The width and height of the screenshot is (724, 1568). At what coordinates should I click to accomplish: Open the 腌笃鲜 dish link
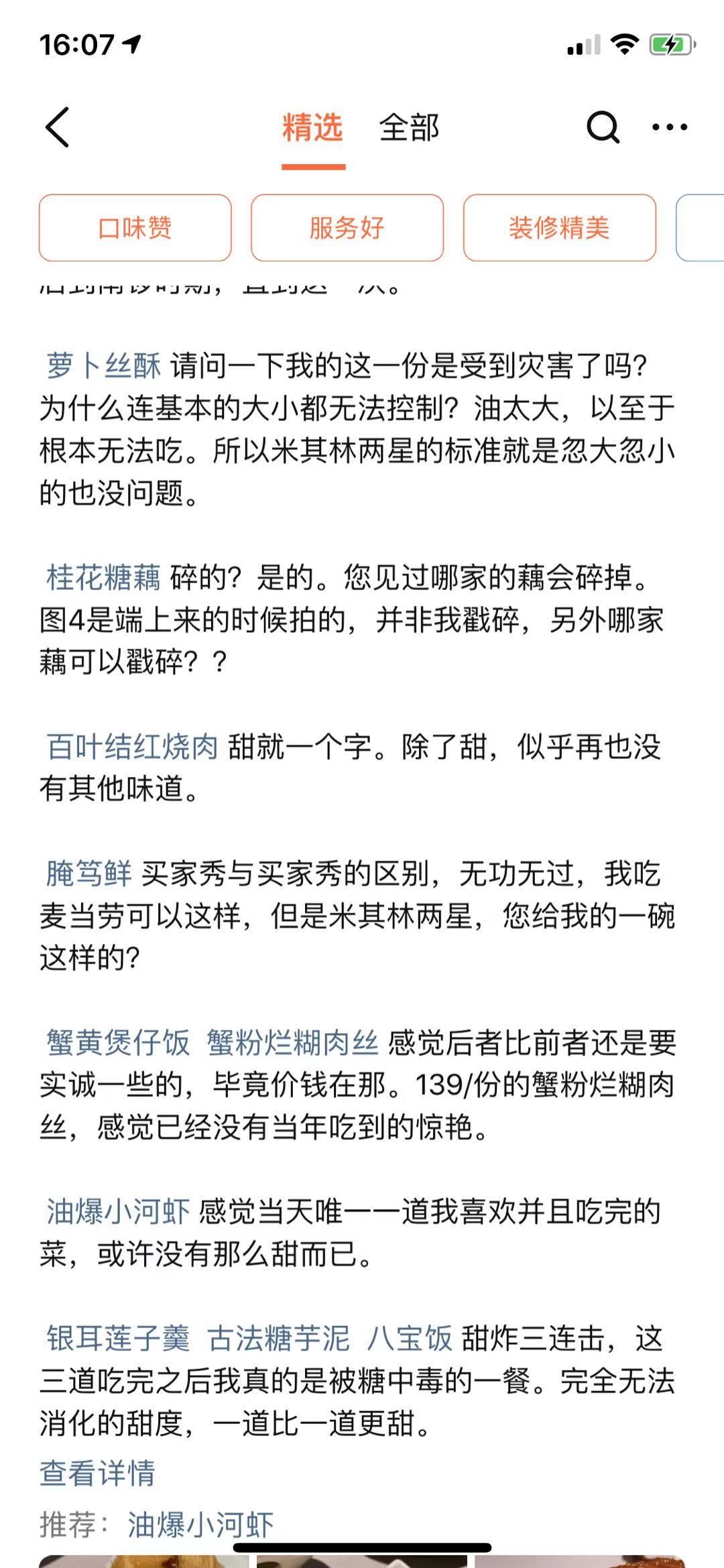89,873
